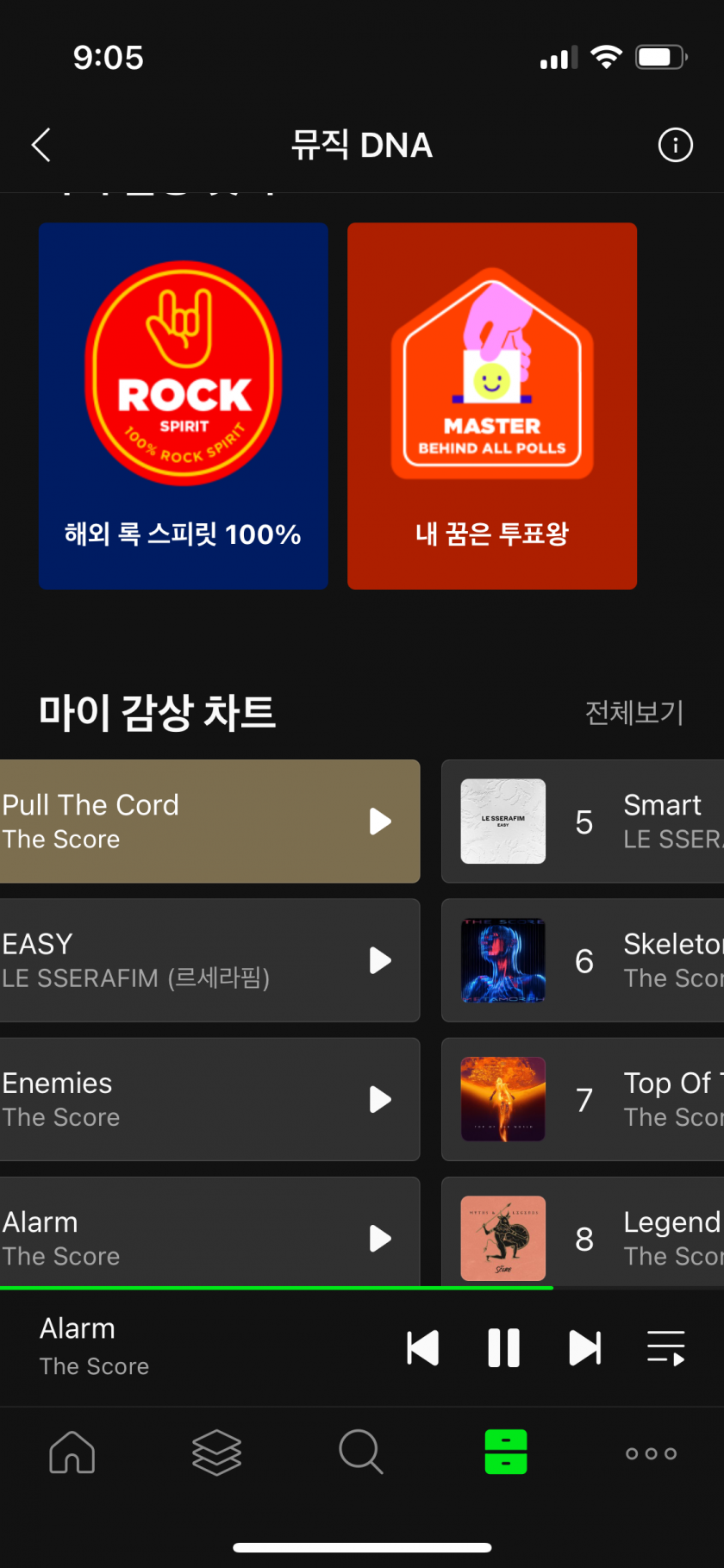Viewport: 724px width, 1568px height.
Task: Open the play queue
Action: [x=666, y=1348]
